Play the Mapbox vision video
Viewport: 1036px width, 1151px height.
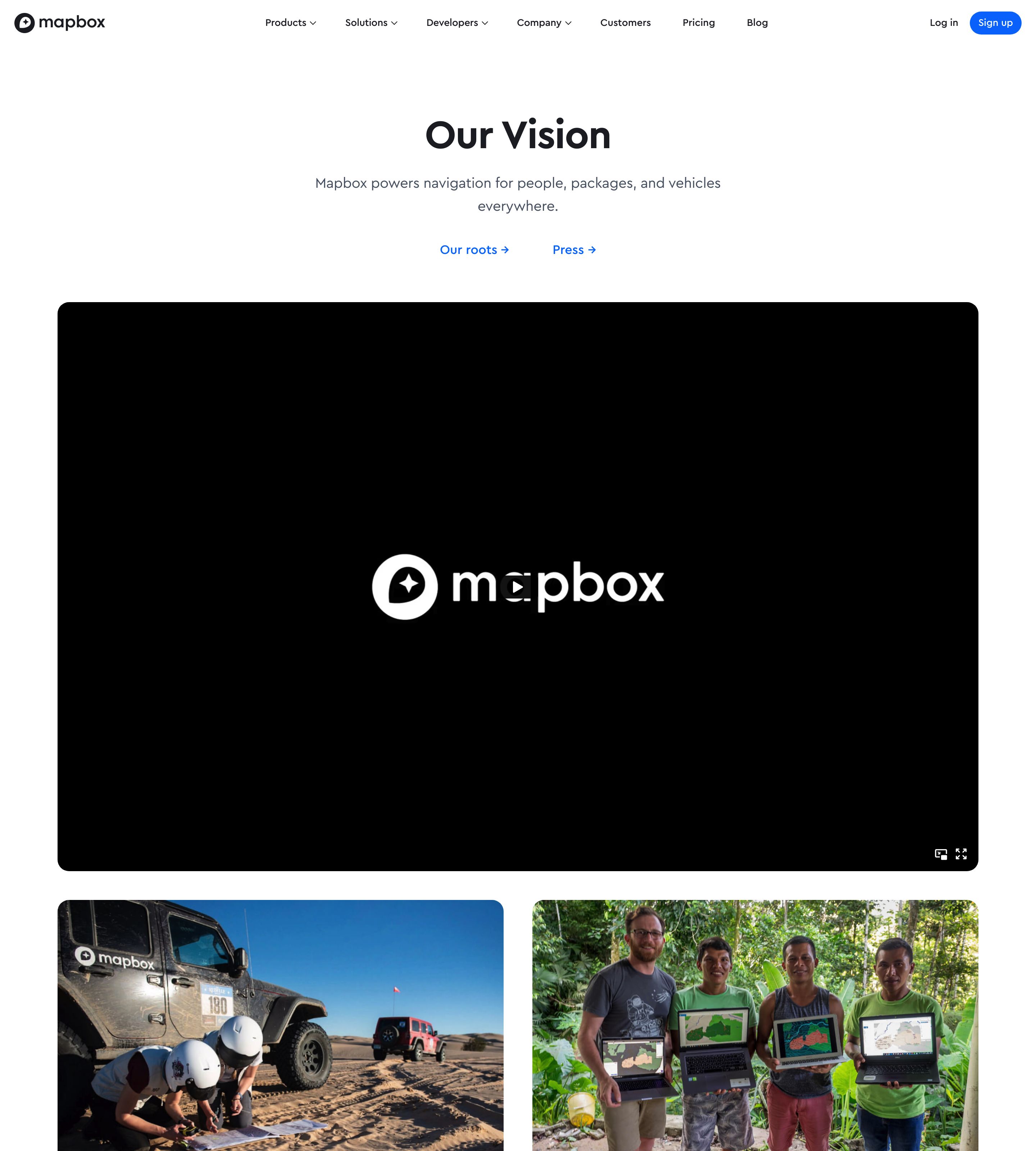517,587
